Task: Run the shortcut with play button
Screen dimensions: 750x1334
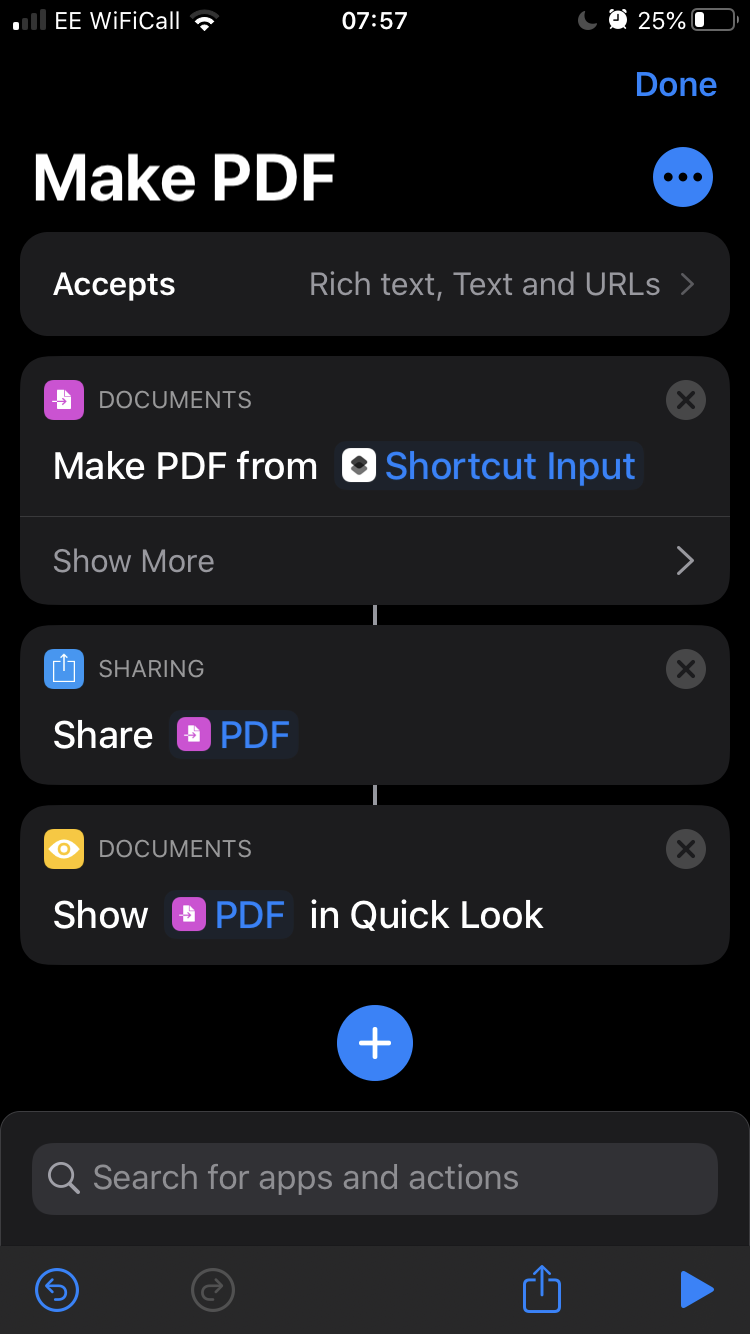Action: (x=696, y=1290)
